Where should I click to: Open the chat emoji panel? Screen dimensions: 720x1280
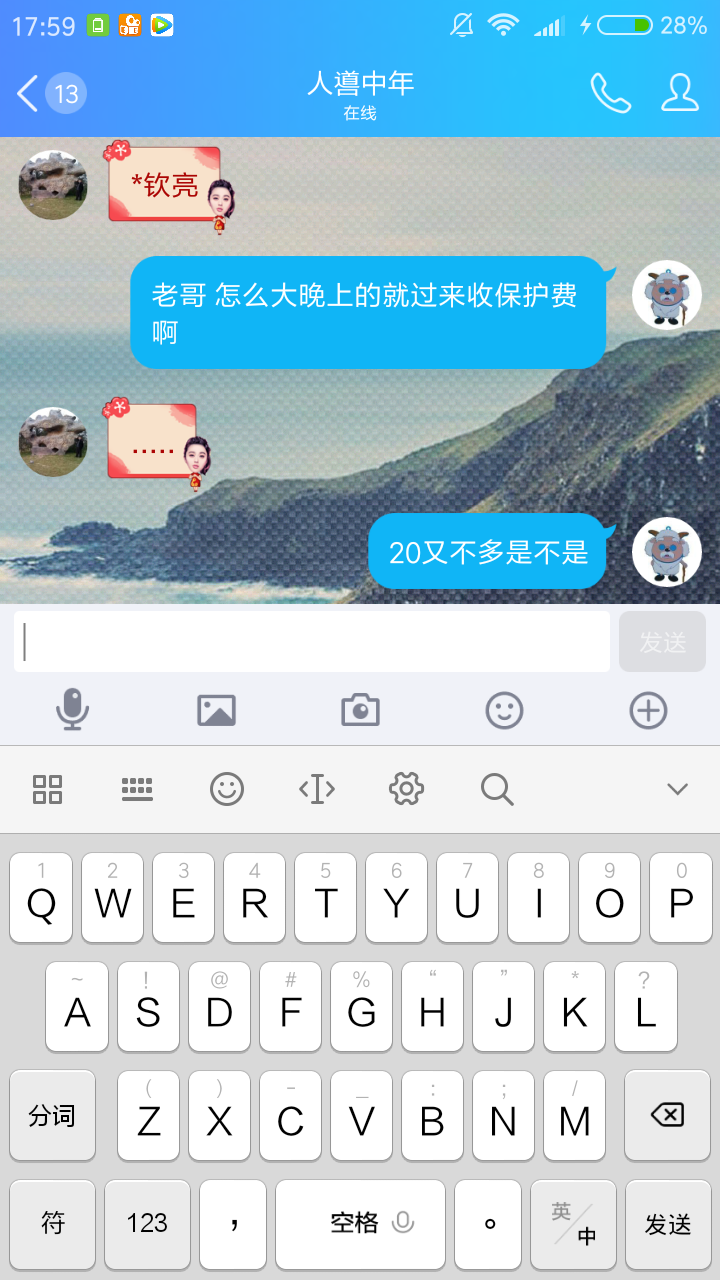pos(504,710)
